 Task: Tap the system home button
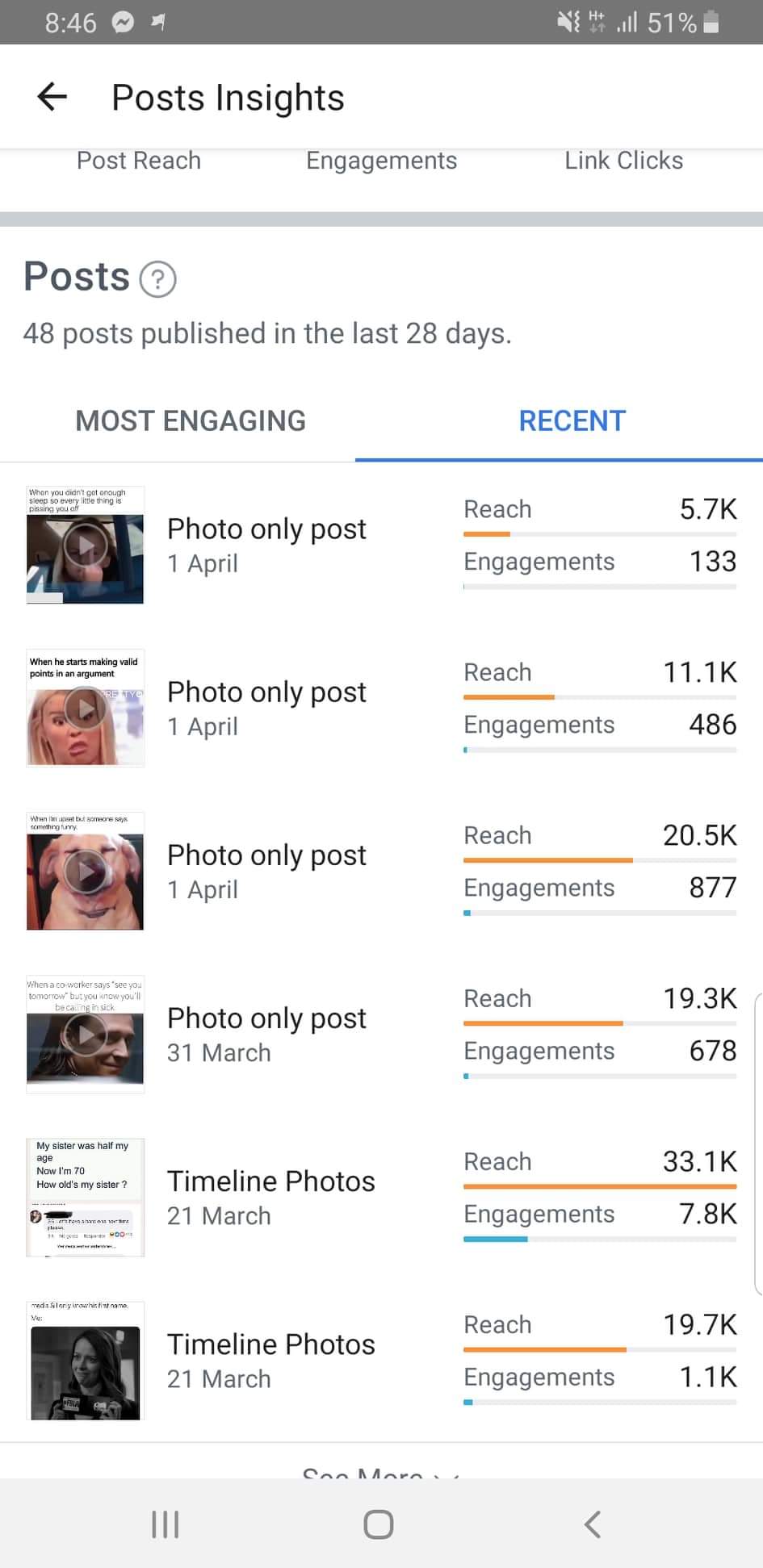[379, 1524]
